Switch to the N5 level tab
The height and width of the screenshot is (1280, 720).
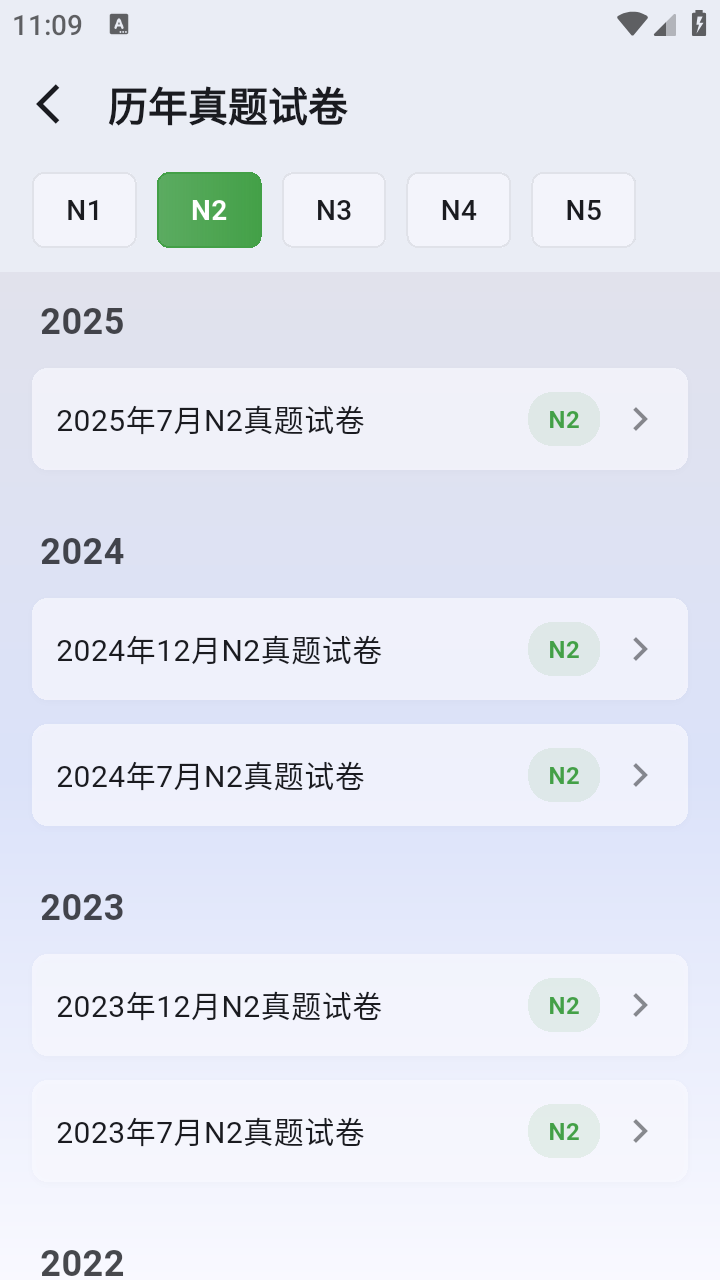(583, 210)
